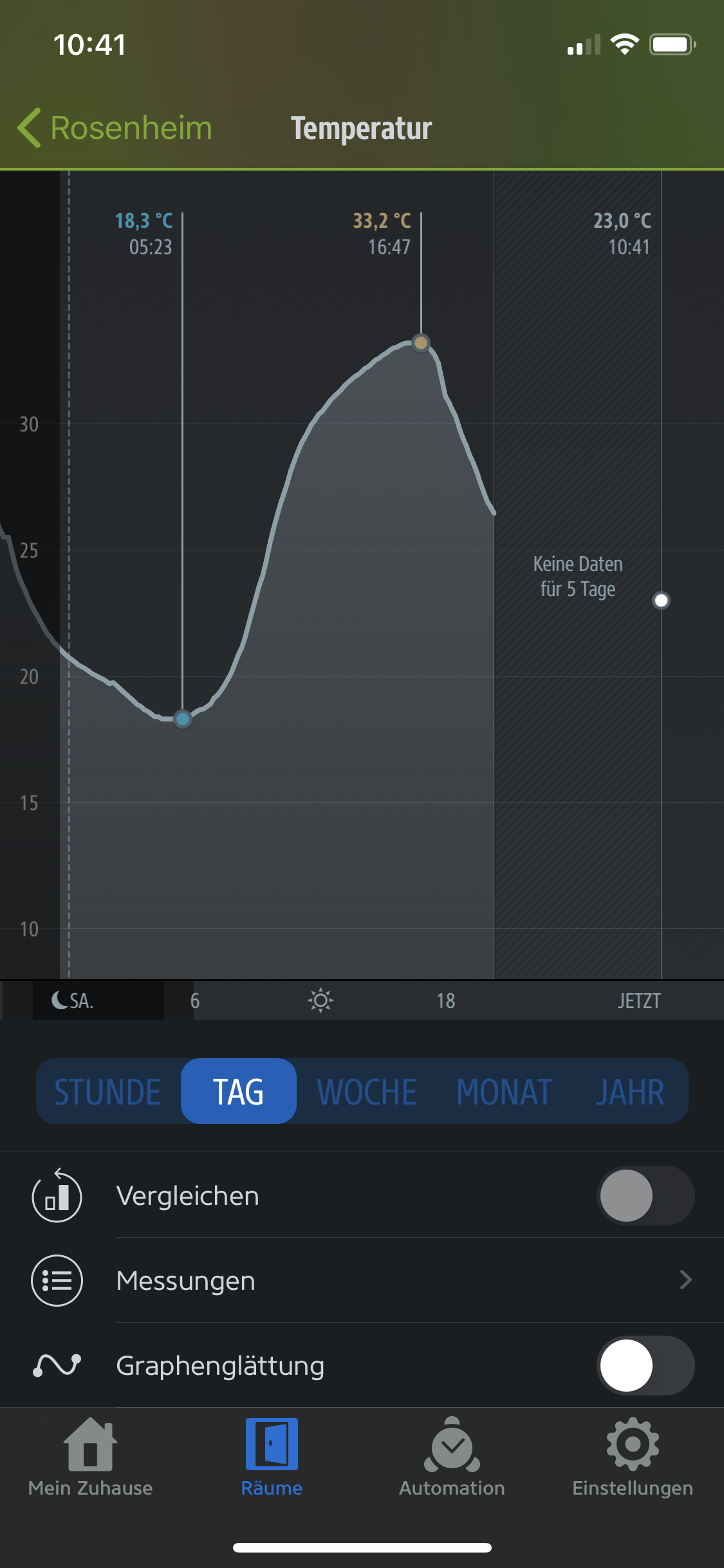Switch to the JAHR view
This screenshot has height=1568, width=724.
tap(629, 1092)
